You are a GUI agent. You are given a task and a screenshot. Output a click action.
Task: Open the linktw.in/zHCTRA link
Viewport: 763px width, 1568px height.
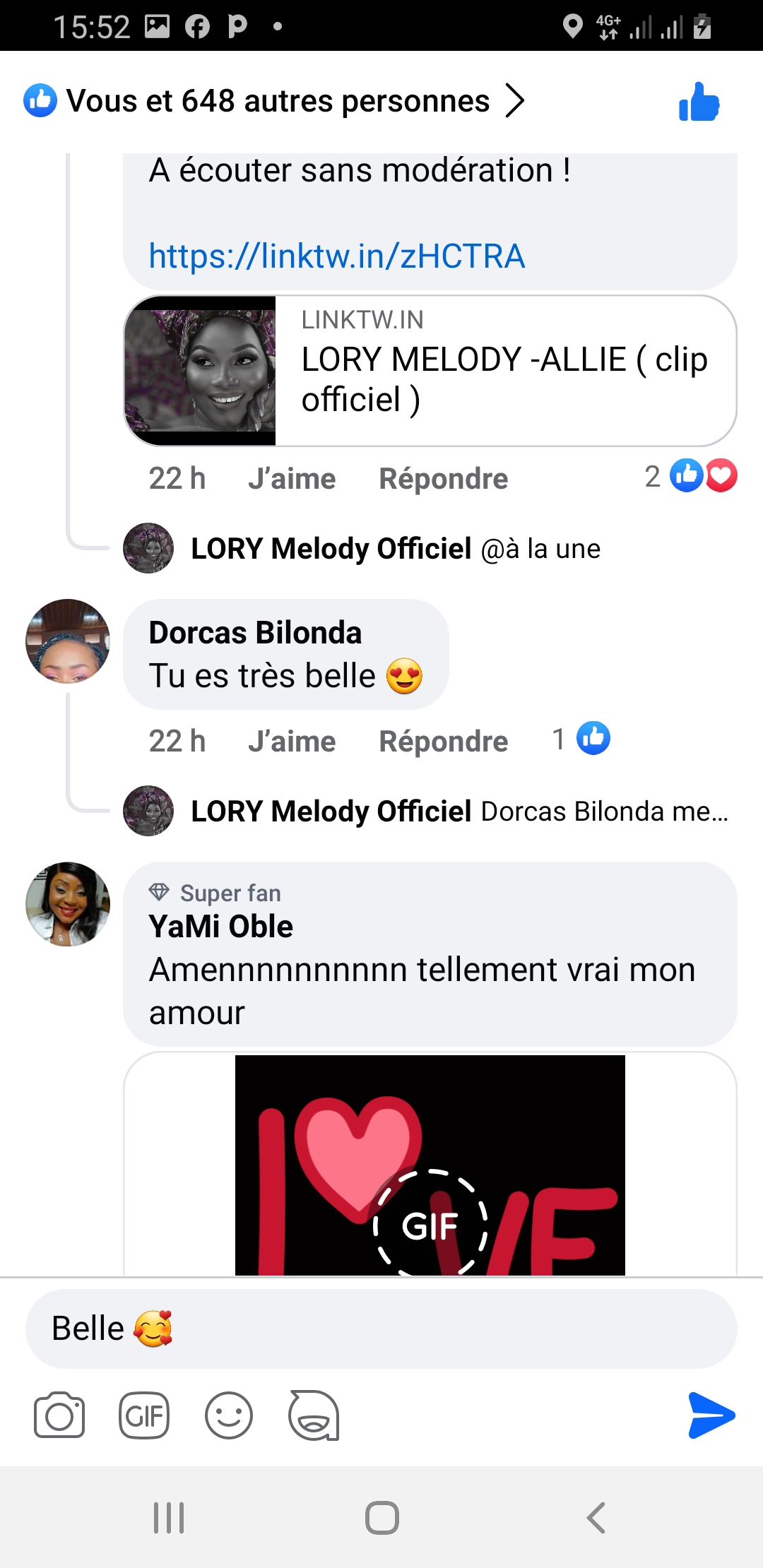[337, 256]
